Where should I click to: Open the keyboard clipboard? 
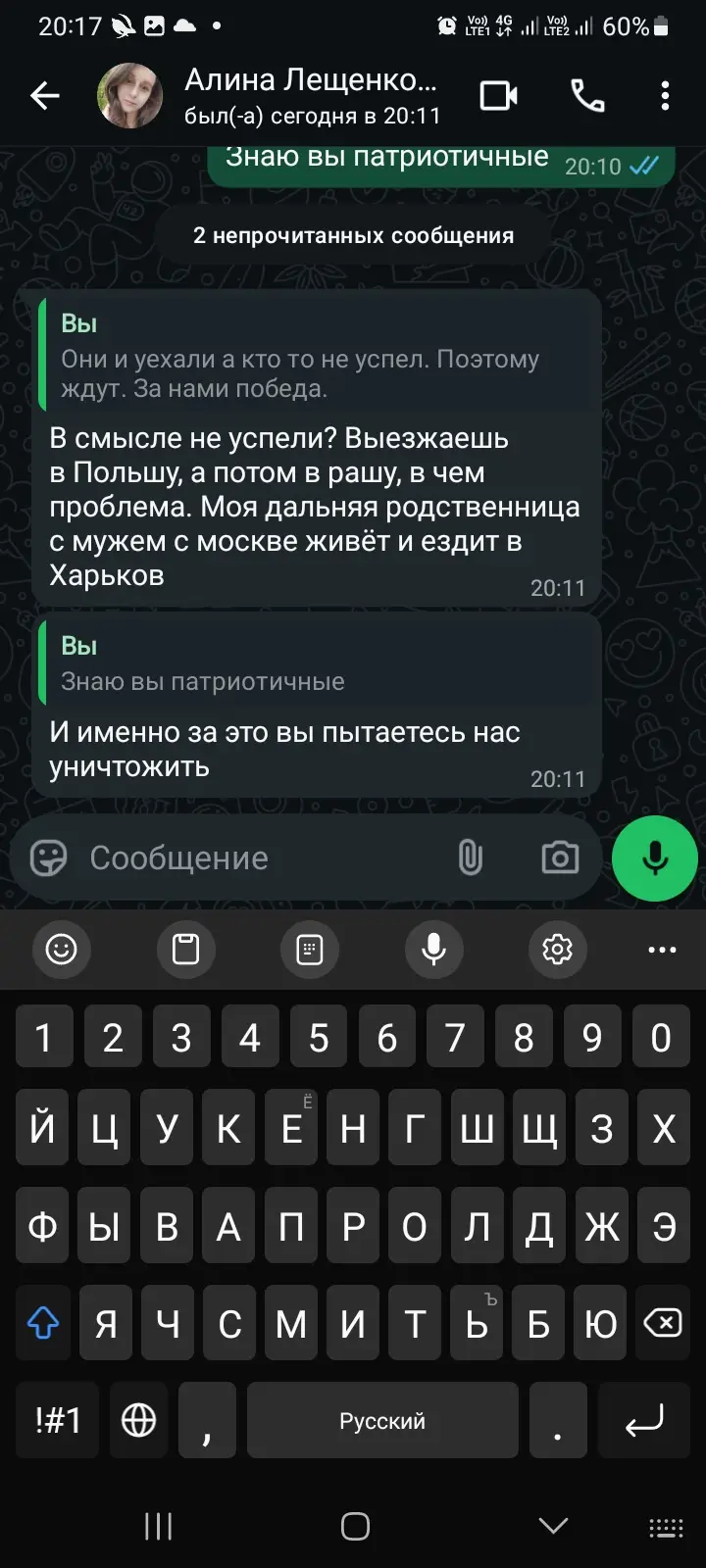tap(185, 949)
